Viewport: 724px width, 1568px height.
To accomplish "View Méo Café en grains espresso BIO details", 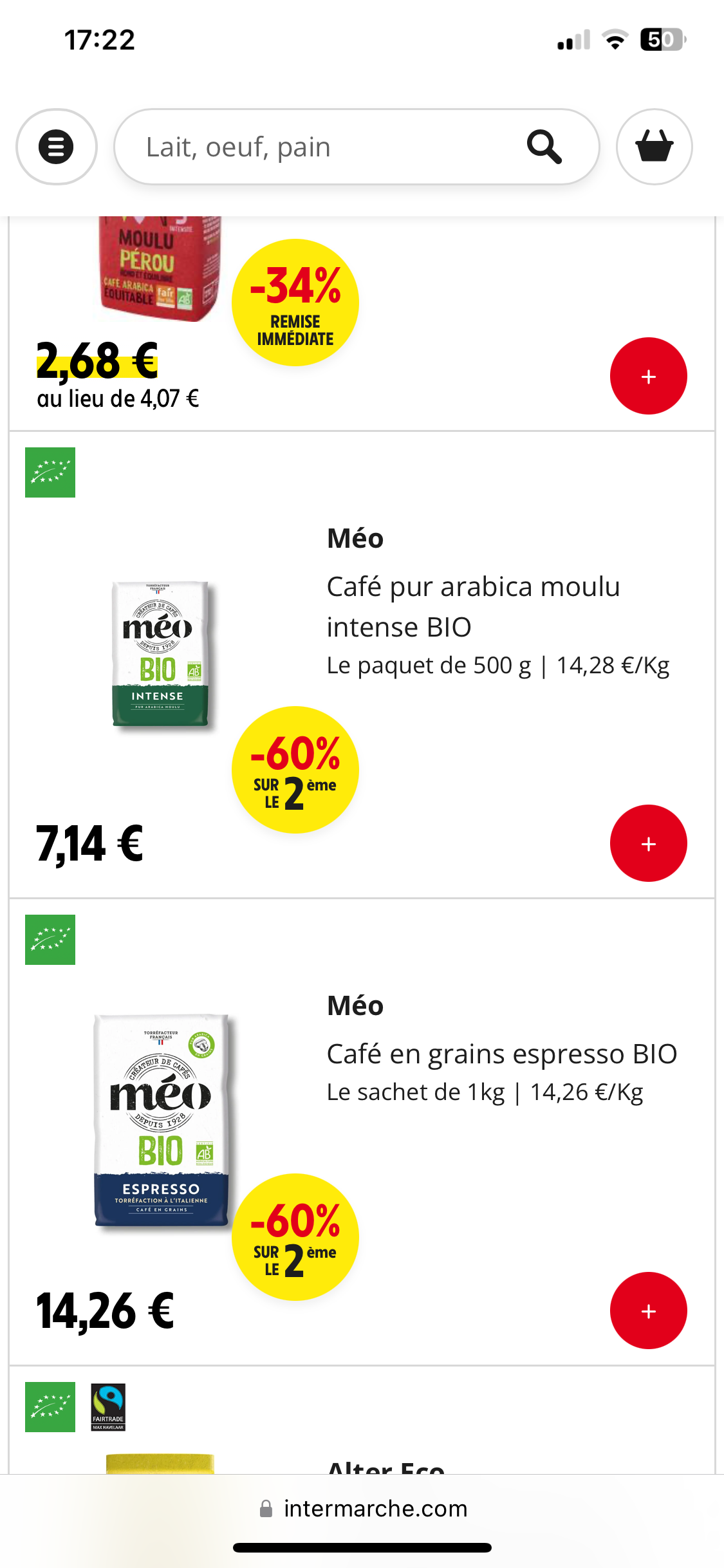I will (501, 1054).
